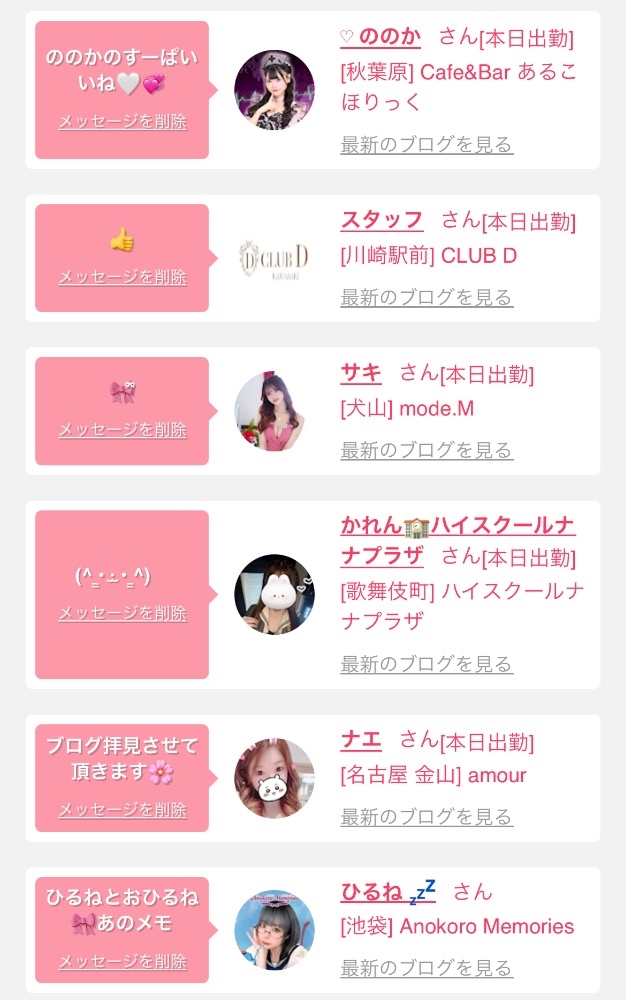Open サキ's profile name link

click(x=361, y=373)
